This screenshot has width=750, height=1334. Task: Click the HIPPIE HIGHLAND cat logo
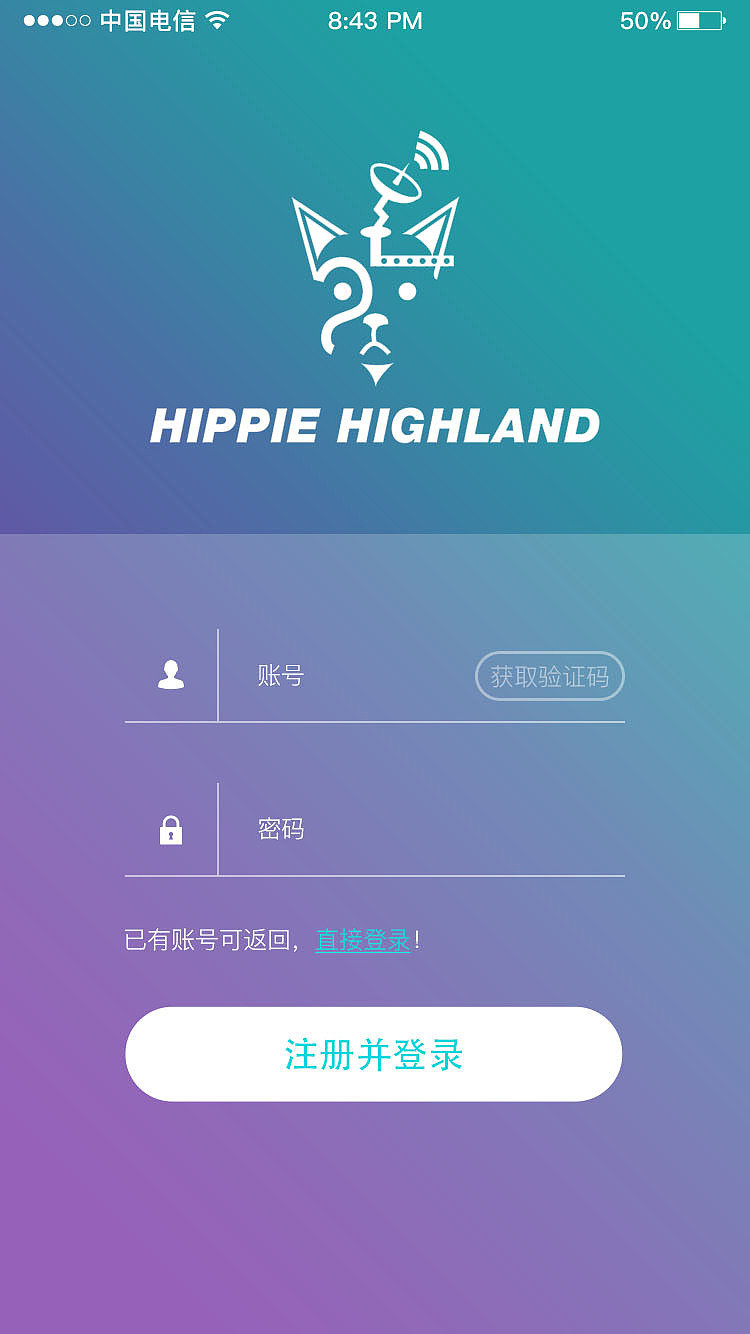375,260
